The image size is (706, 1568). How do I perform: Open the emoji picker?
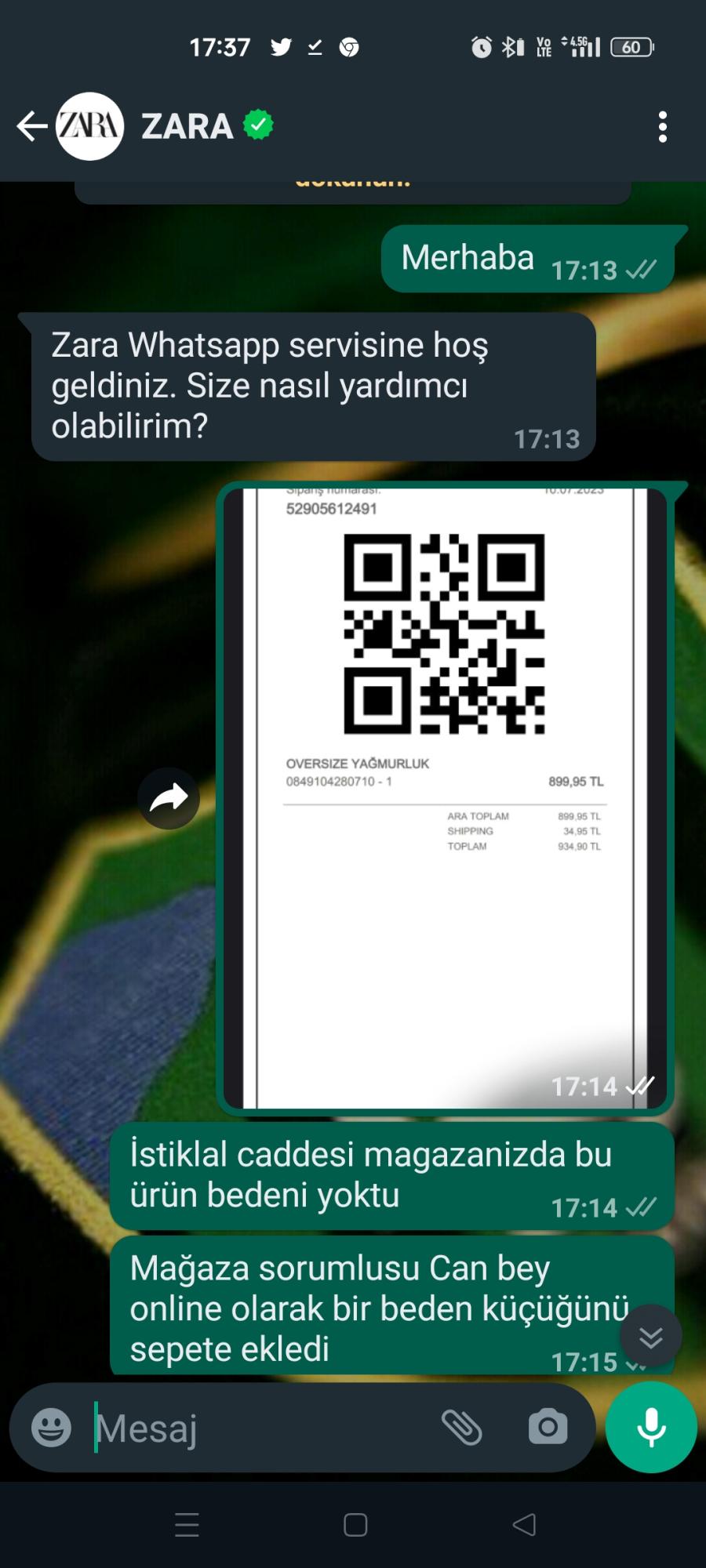(51, 1427)
